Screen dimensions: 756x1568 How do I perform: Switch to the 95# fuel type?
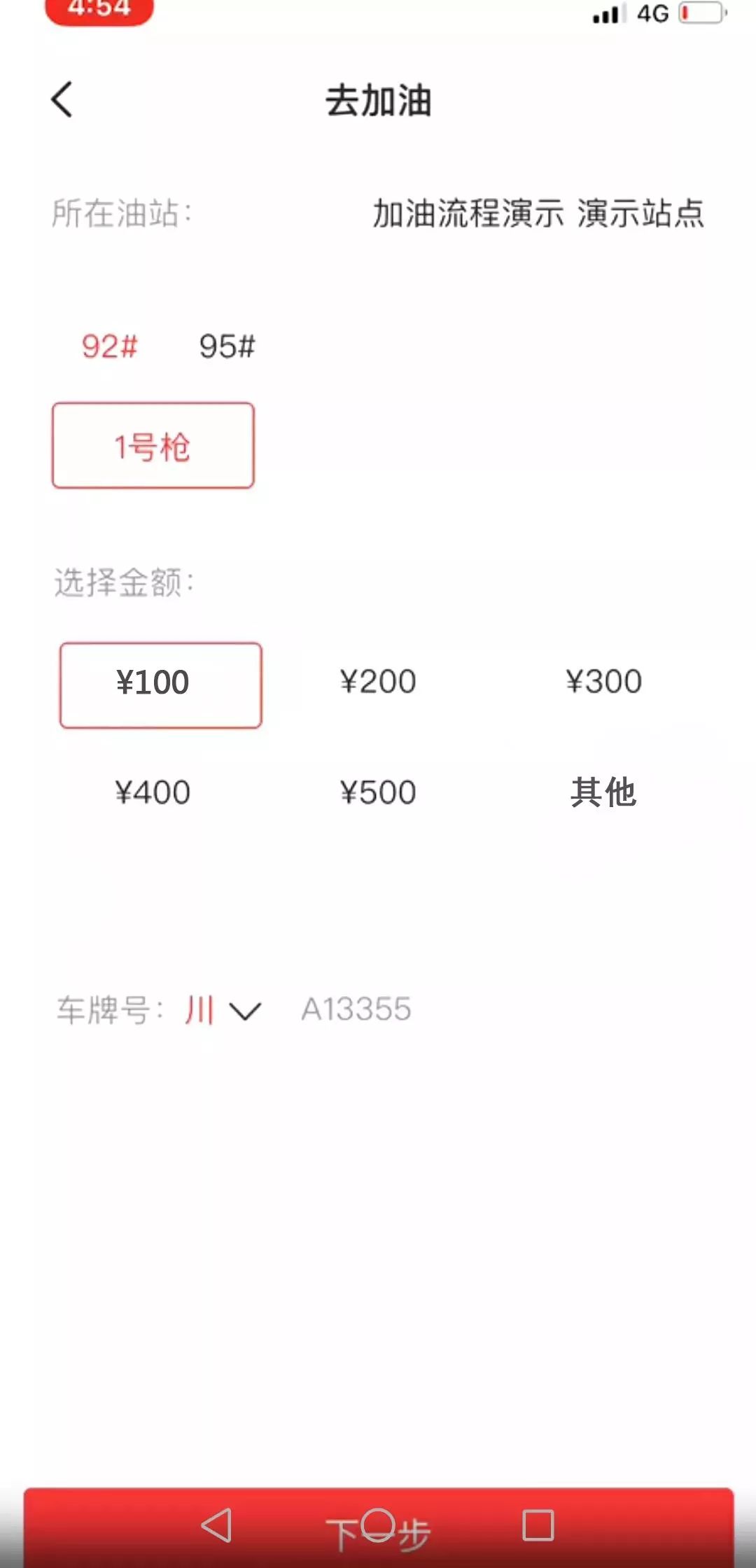(227, 346)
